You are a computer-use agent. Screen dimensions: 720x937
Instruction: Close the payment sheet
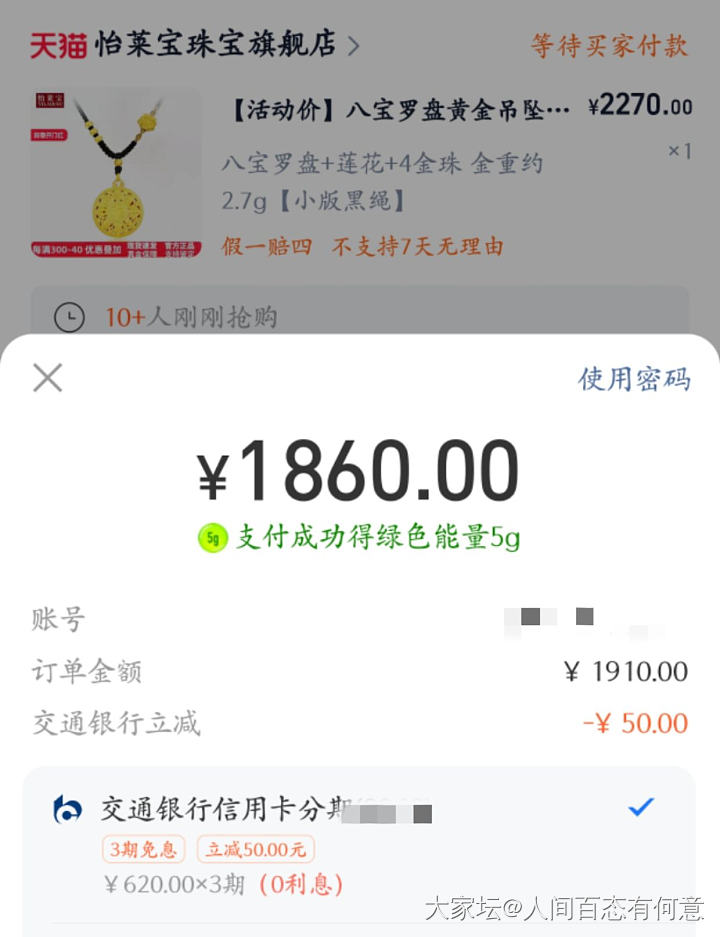click(x=47, y=377)
